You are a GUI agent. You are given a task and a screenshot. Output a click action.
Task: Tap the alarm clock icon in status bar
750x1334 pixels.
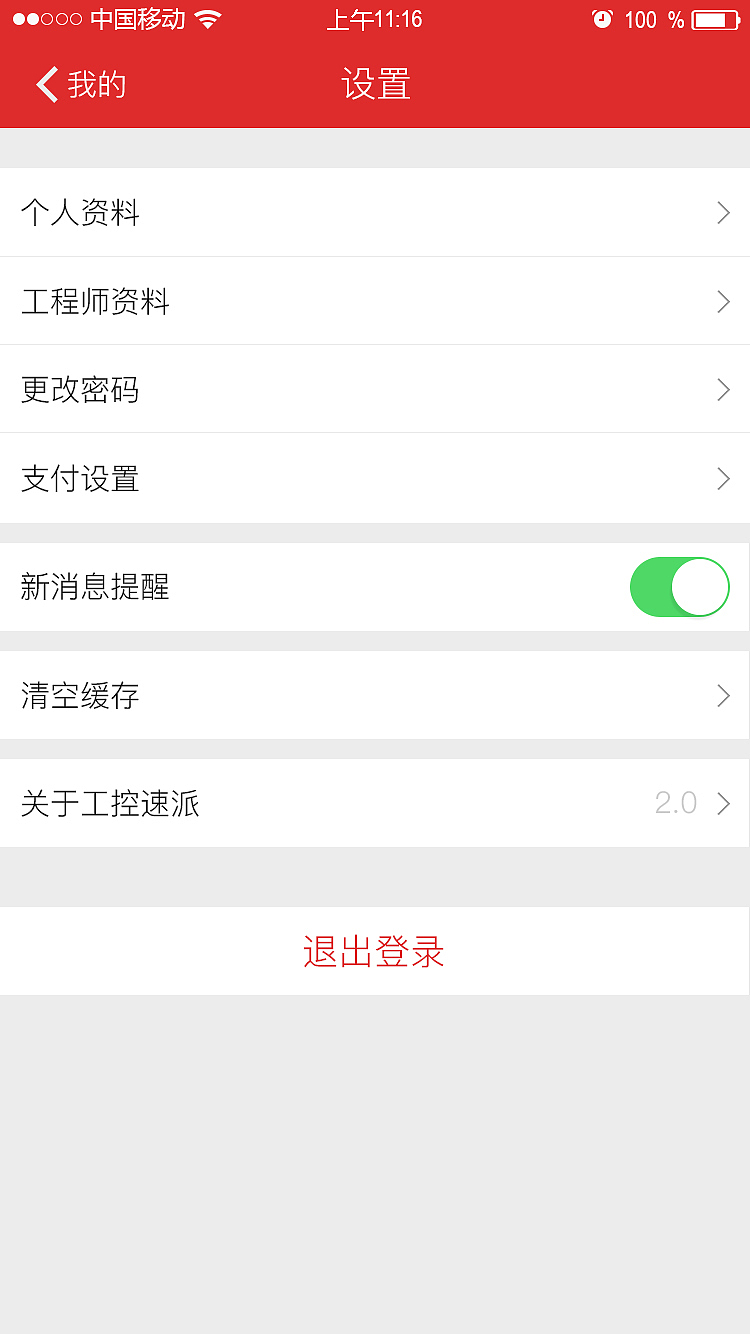(x=601, y=19)
